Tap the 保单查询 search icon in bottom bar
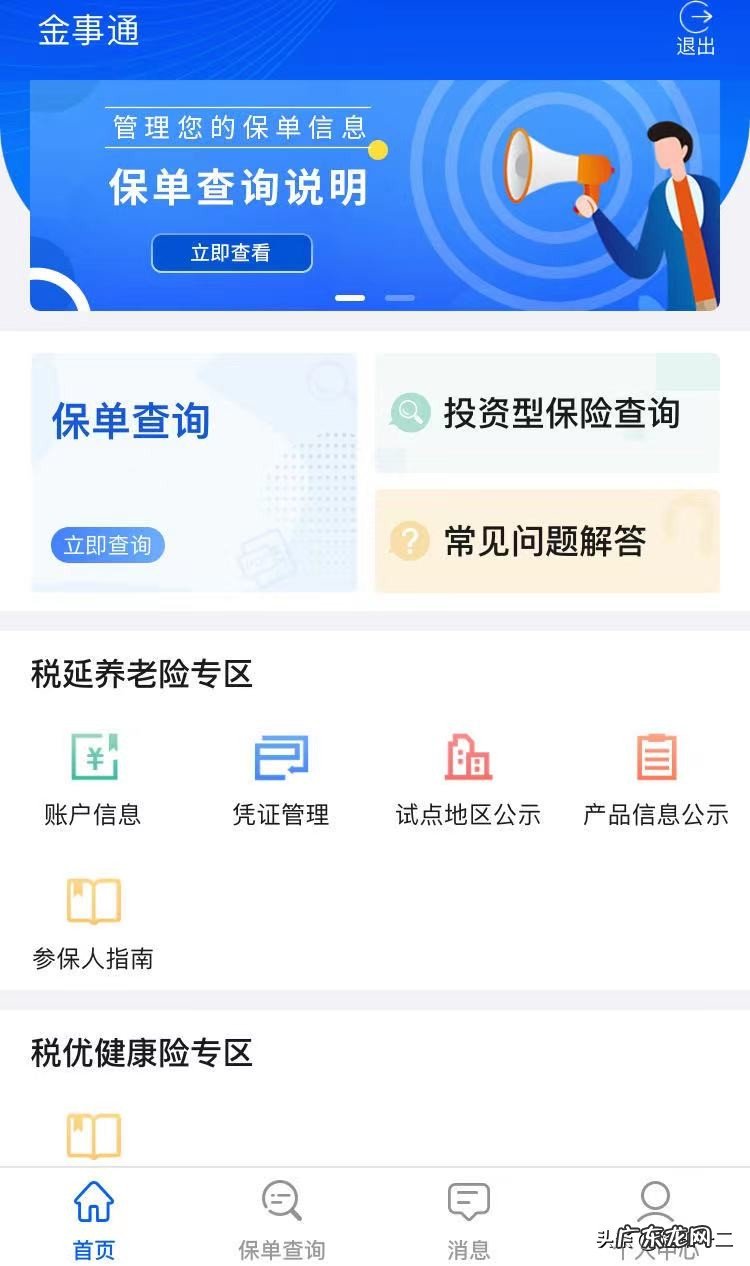Viewport: 750px width, 1266px height. [280, 1200]
